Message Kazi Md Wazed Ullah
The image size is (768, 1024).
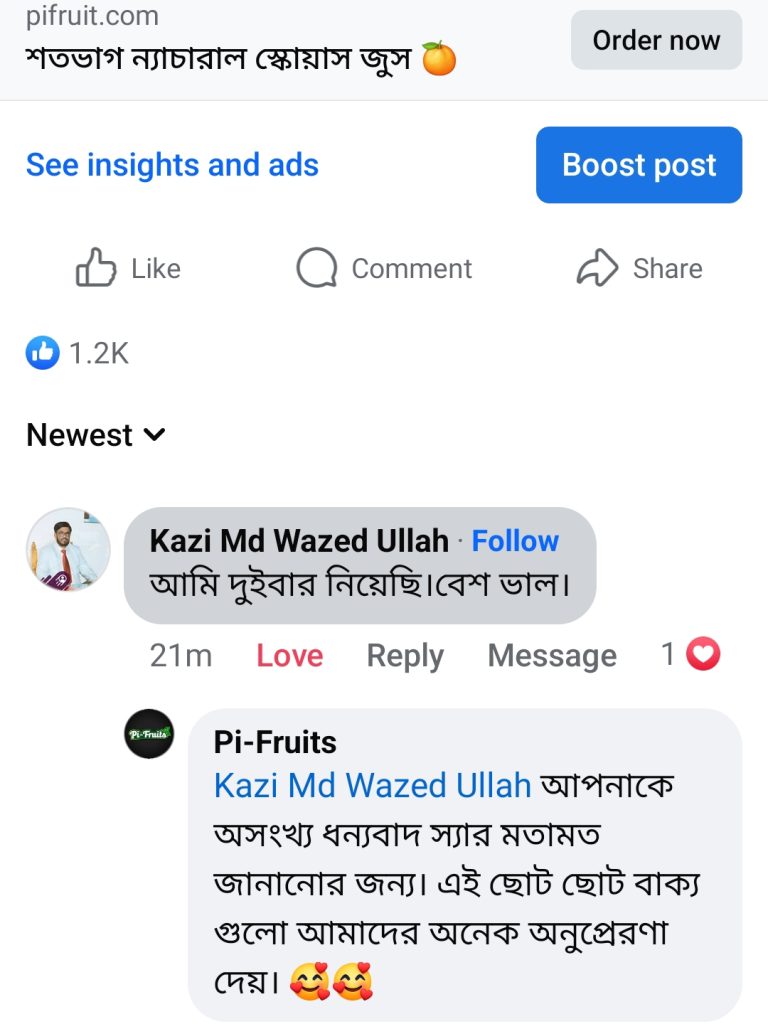pyautogui.click(x=552, y=656)
